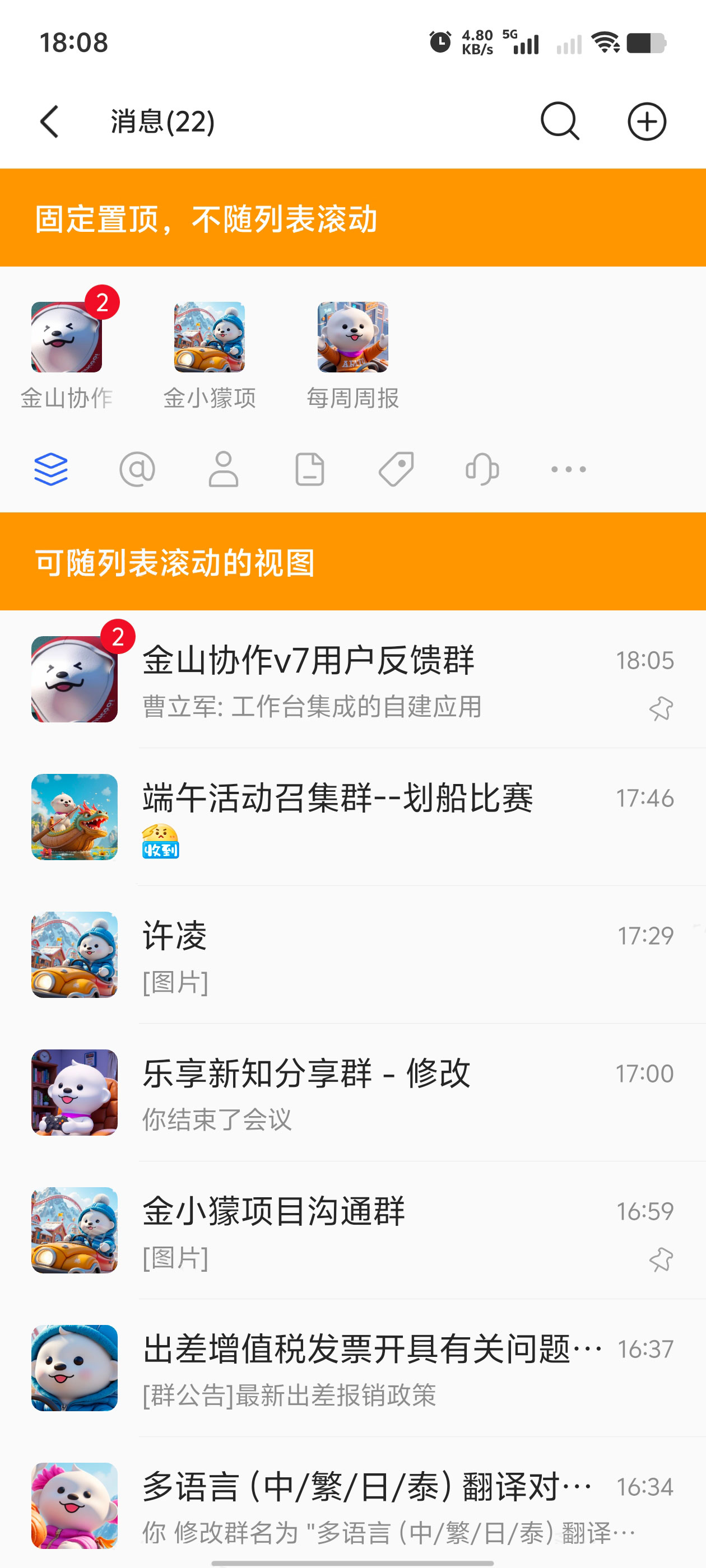Viewport: 706px width, 1568px height.
Task: Select the tag filter tab
Action: point(396,469)
